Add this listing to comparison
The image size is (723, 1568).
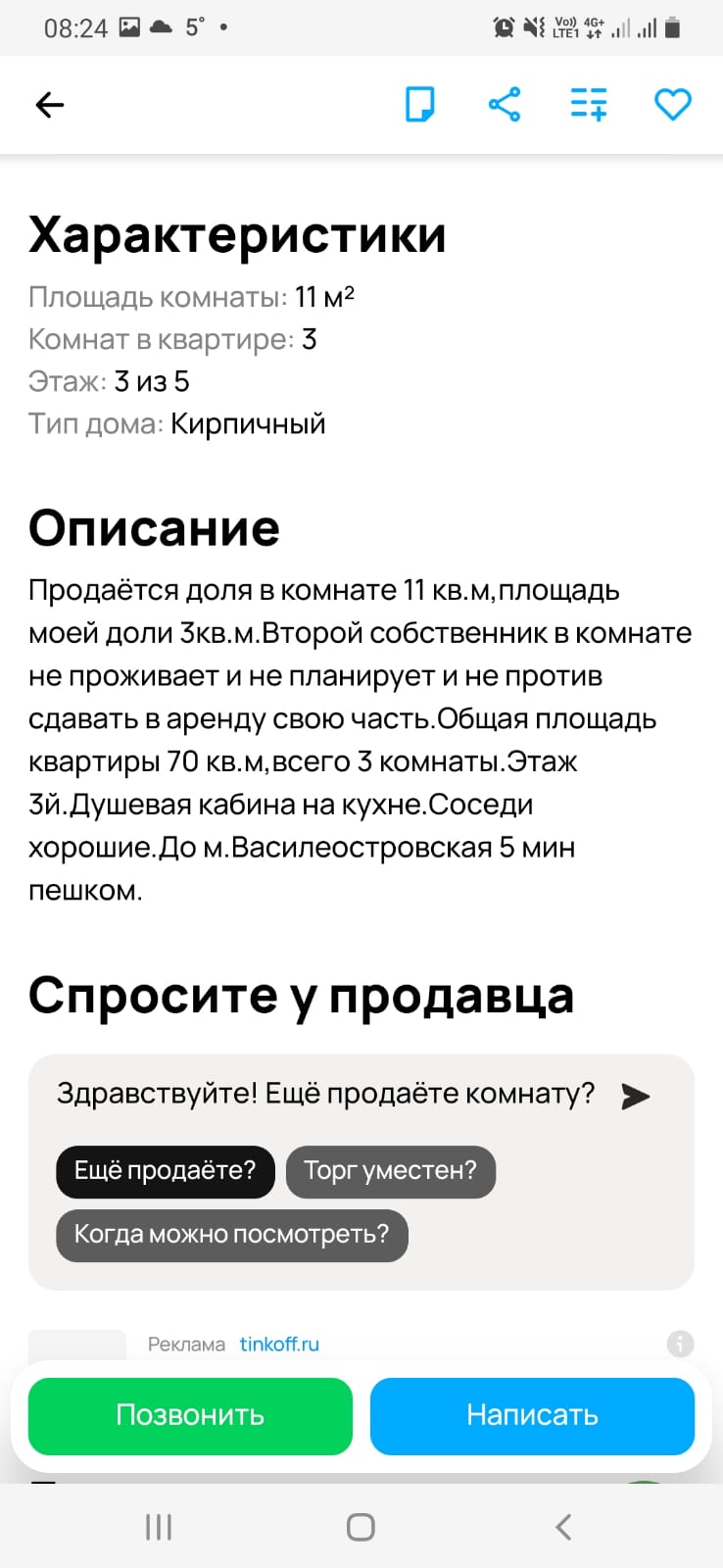tap(589, 104)
